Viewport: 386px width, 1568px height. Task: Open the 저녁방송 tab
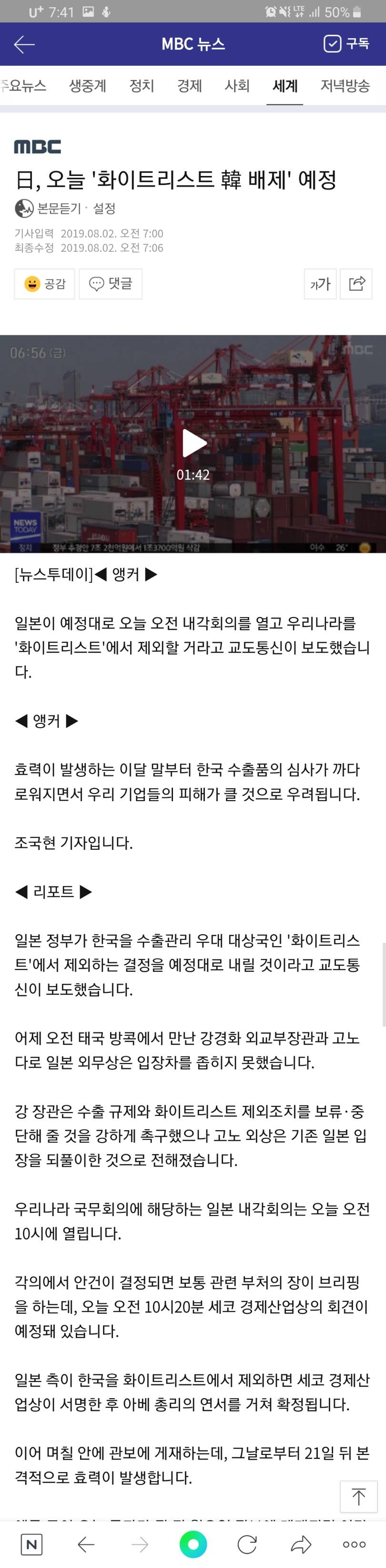click(x=345, y=86)
